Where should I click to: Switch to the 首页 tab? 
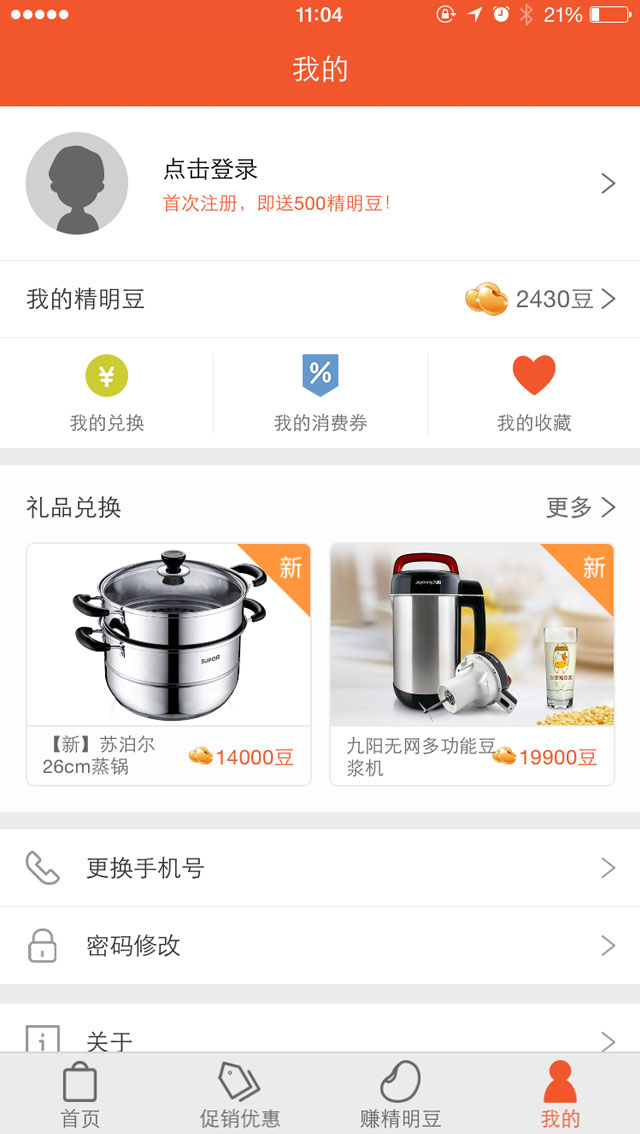[x=80, y=1094]
